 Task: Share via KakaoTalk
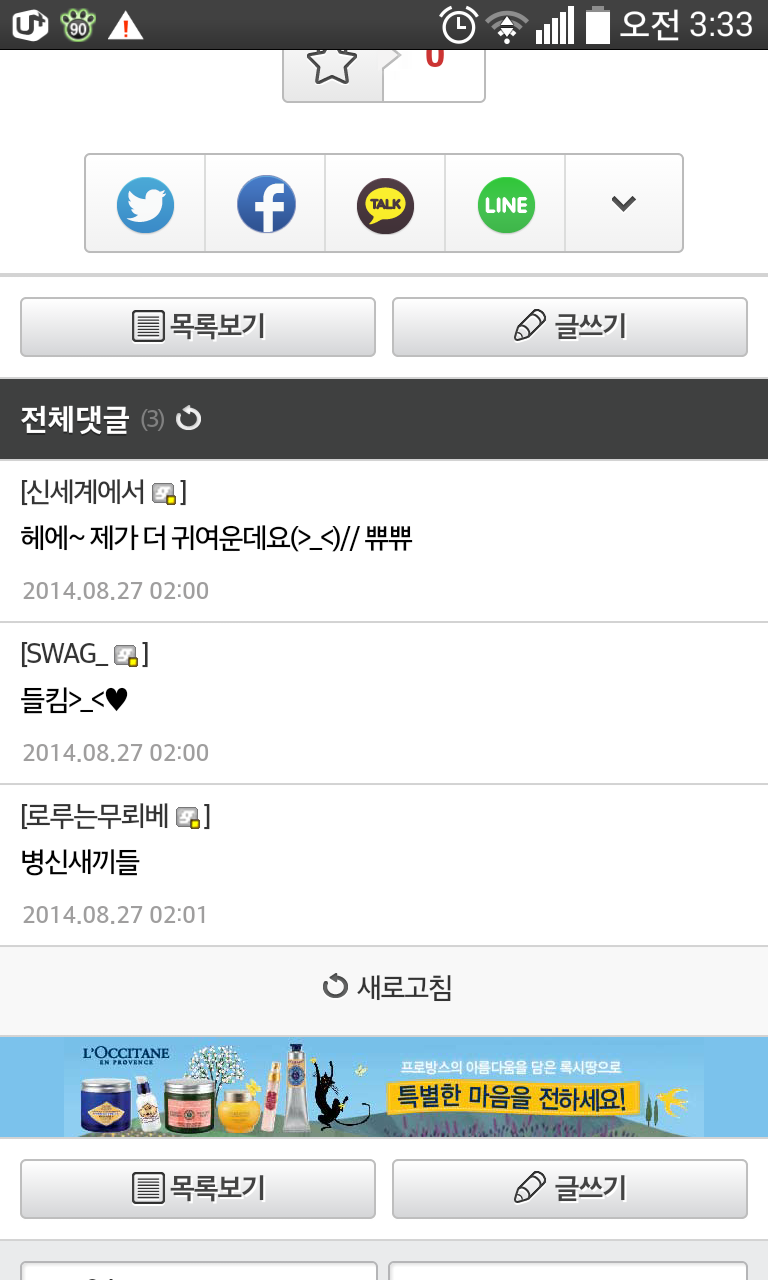384,203
